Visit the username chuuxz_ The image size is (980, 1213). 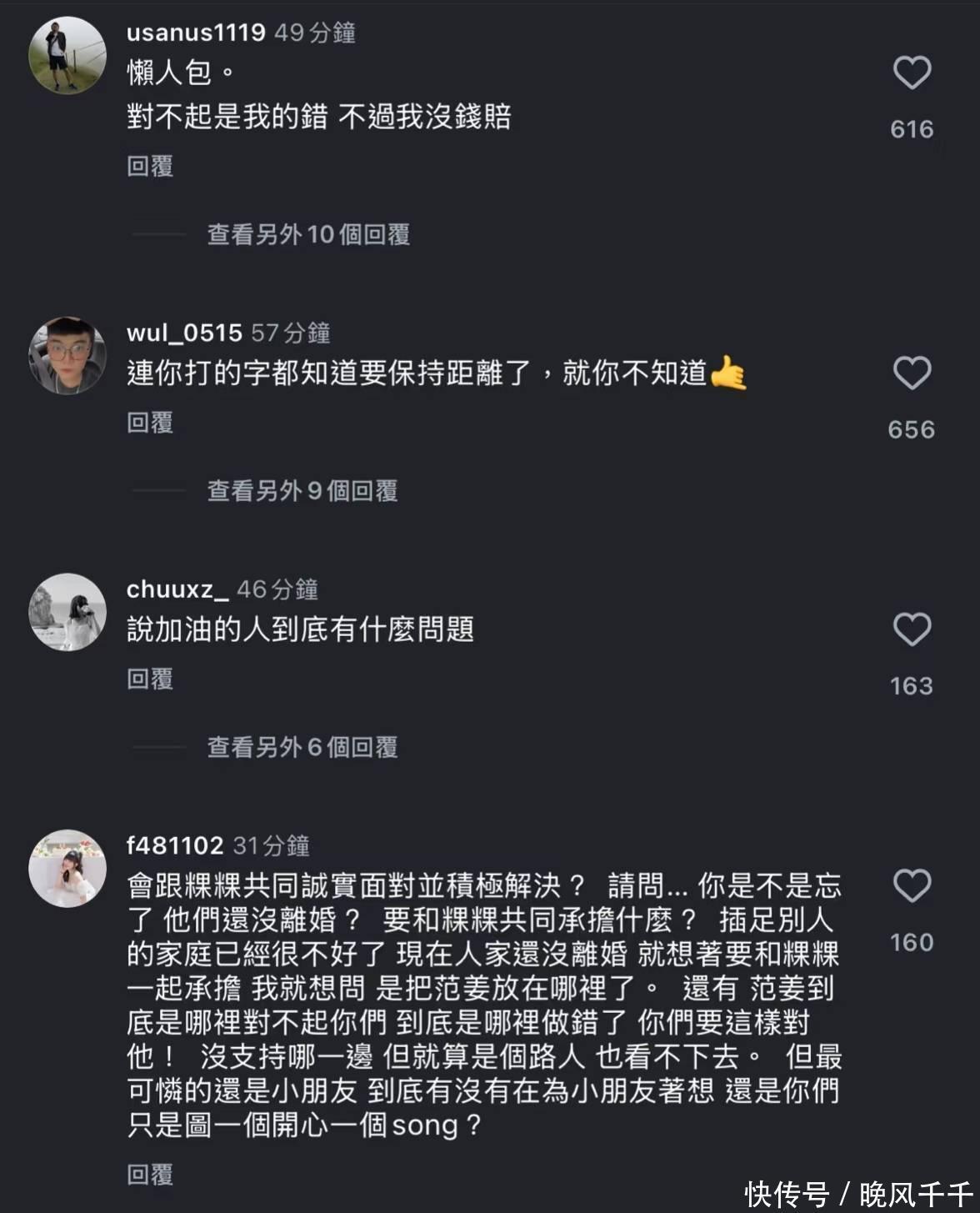point(177,589)
